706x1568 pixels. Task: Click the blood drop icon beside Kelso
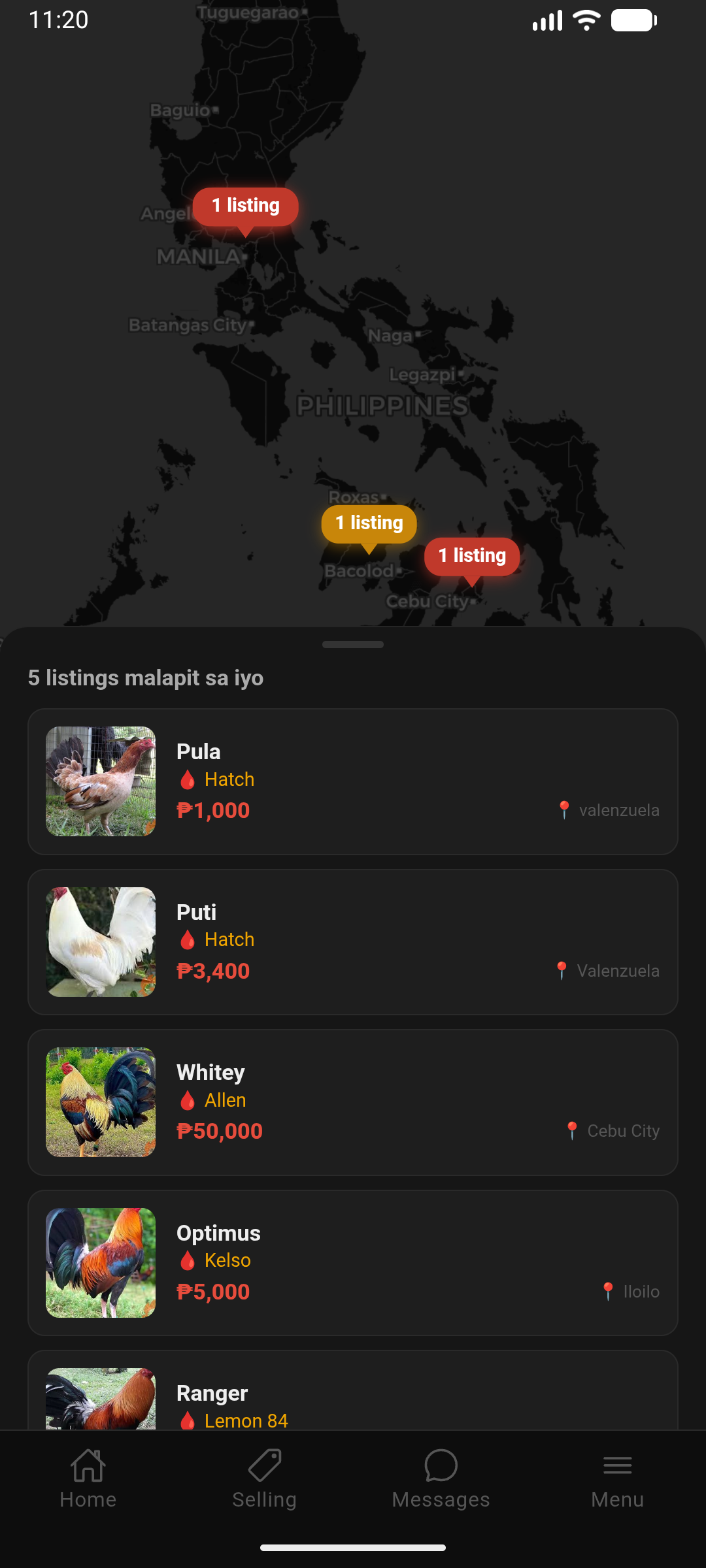[188, 1260]
